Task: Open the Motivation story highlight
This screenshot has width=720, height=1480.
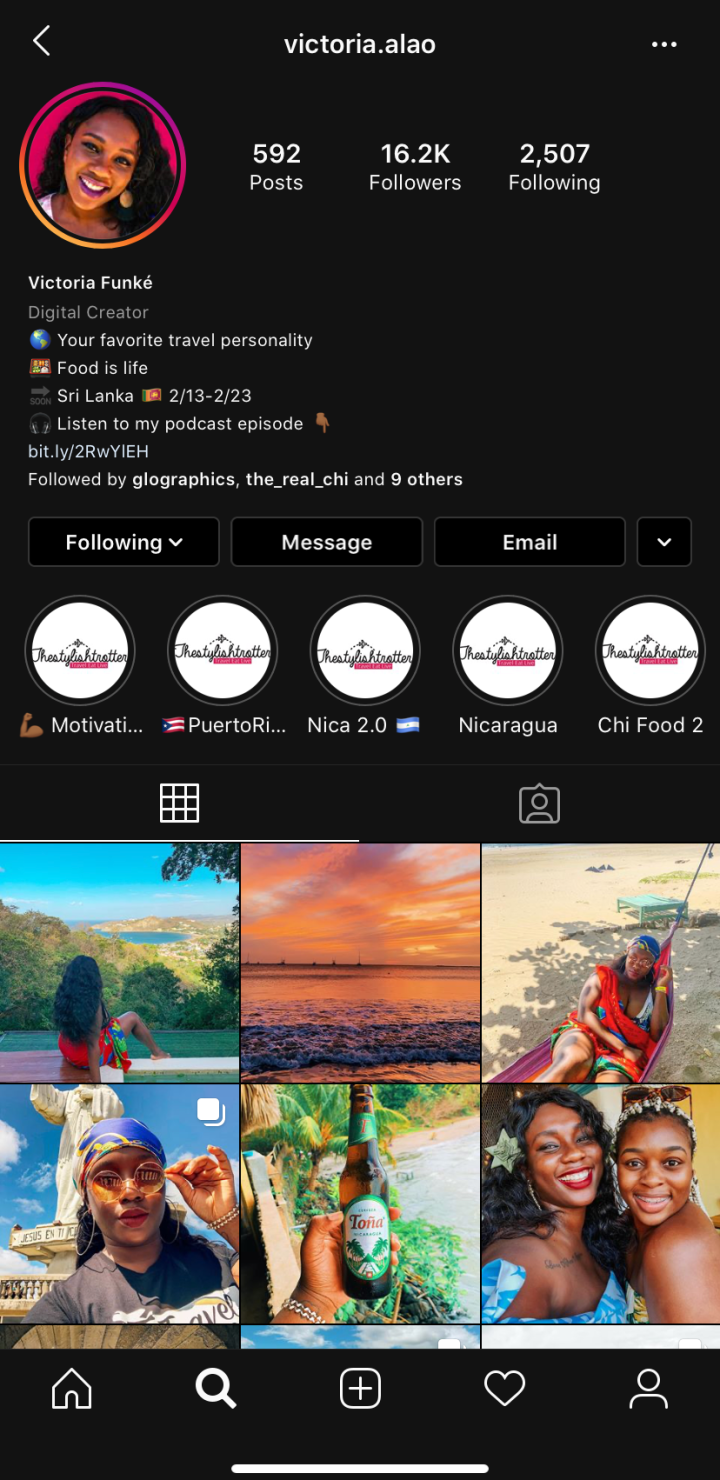Action: tap(80, 651)
